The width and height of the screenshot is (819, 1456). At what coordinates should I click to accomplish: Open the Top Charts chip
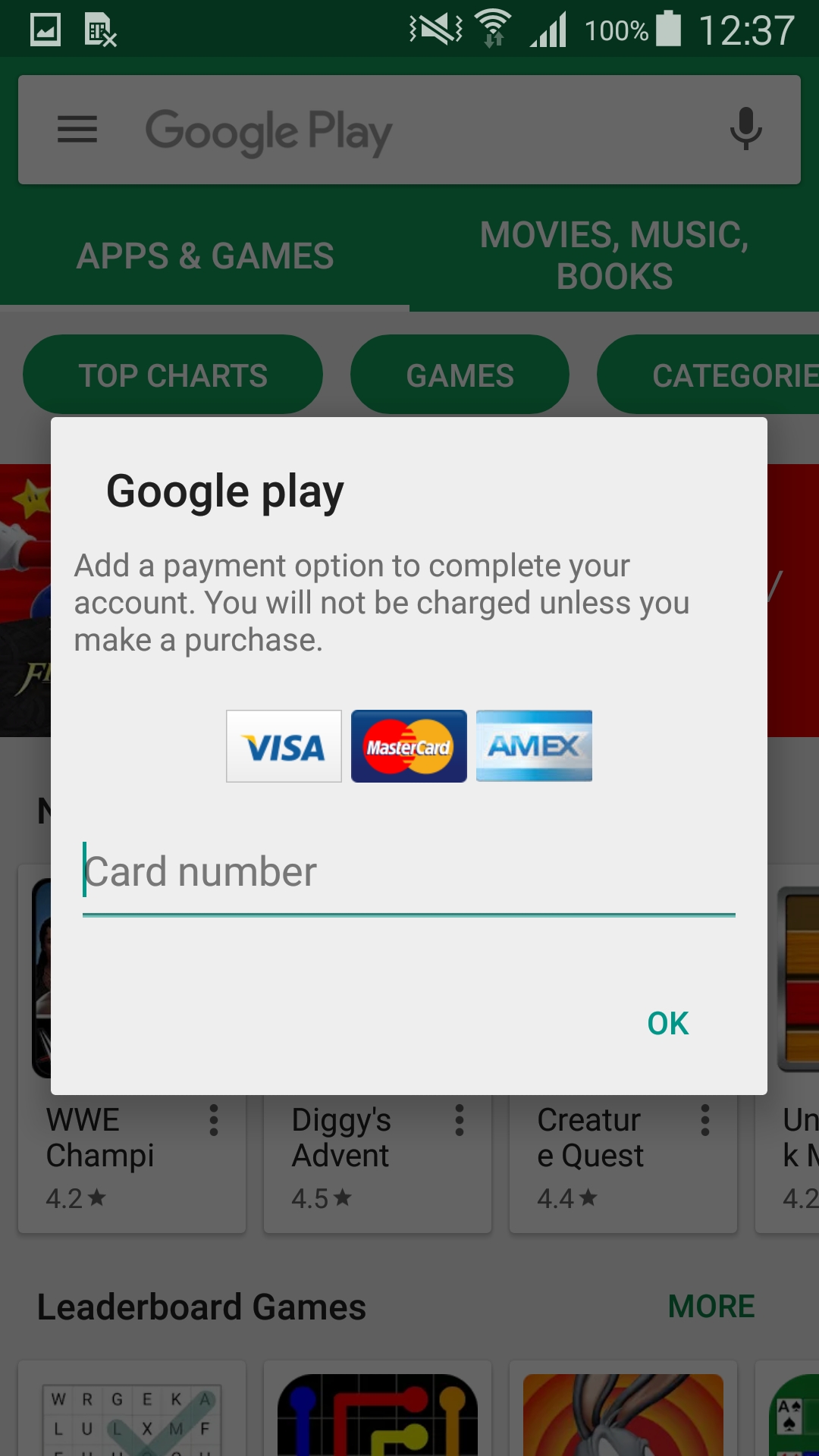173,375
